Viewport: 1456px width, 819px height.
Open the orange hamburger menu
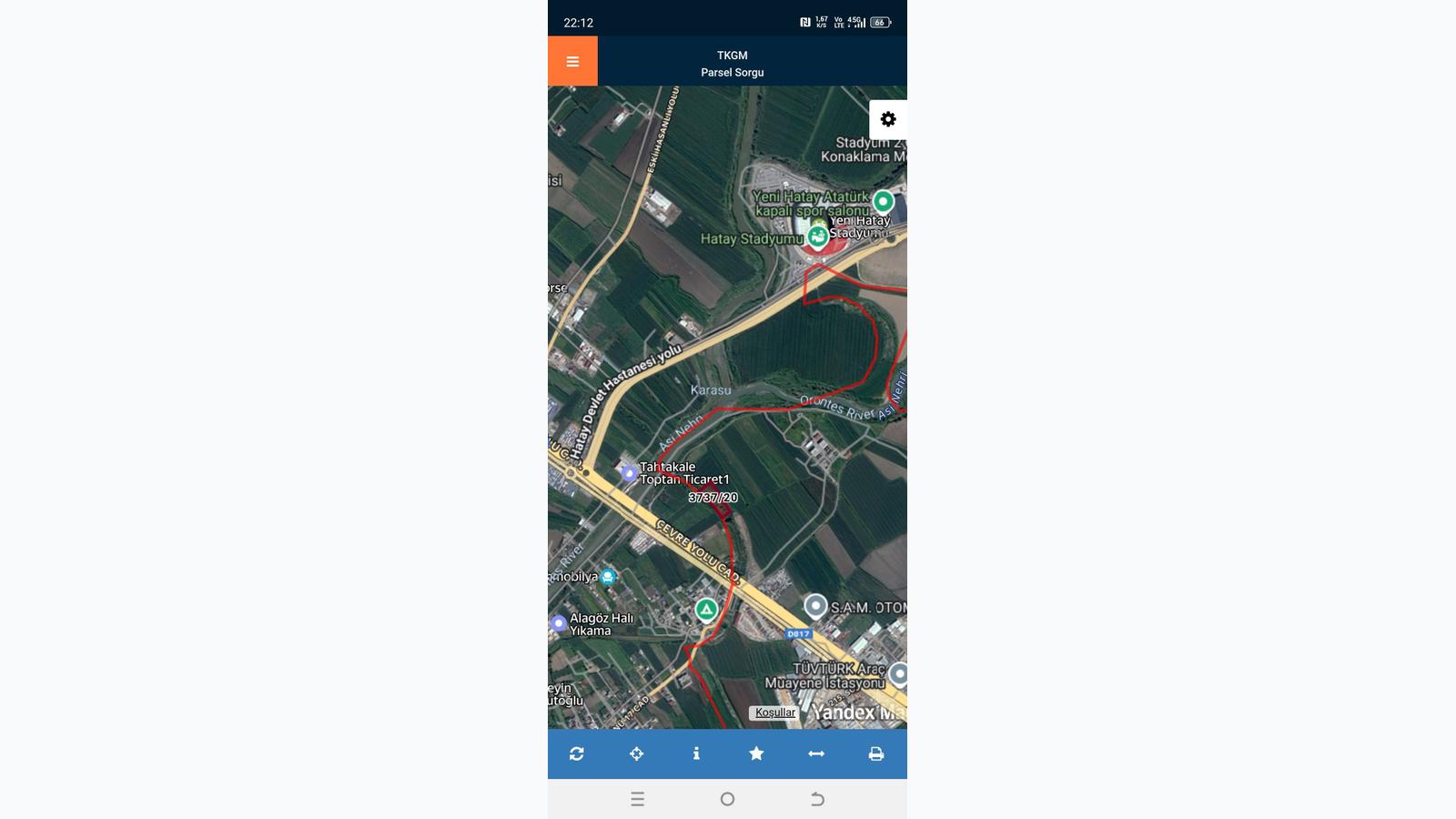tap(572, 62)
